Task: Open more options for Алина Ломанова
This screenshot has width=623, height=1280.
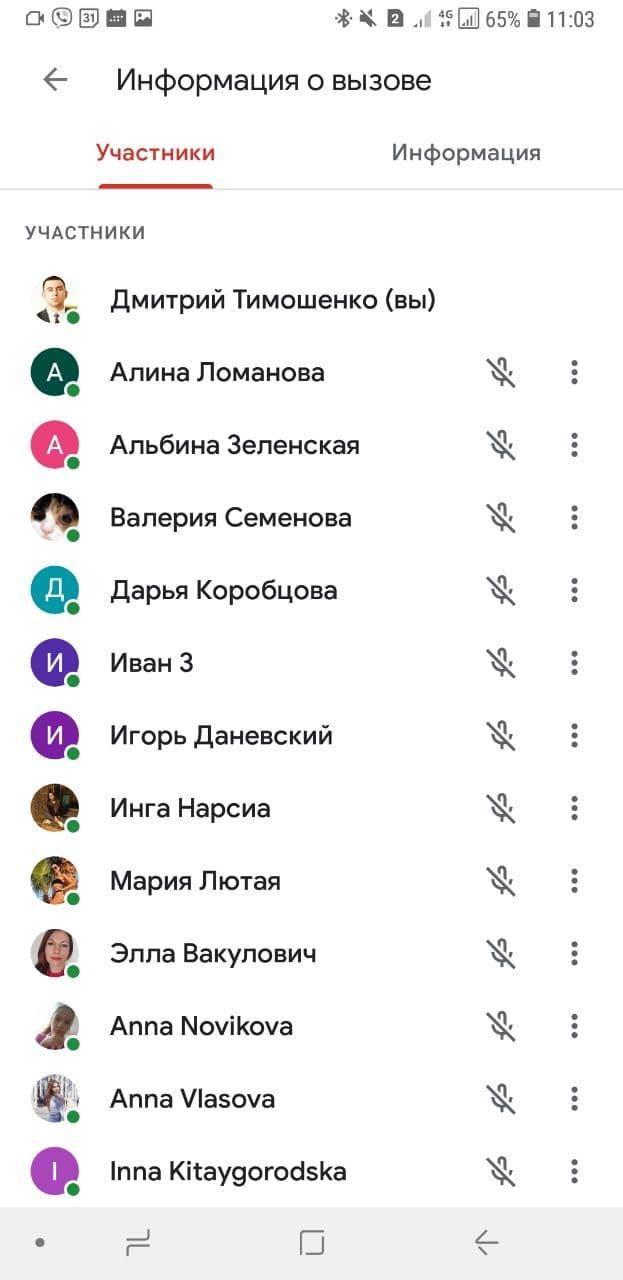Action: (574, 372)
